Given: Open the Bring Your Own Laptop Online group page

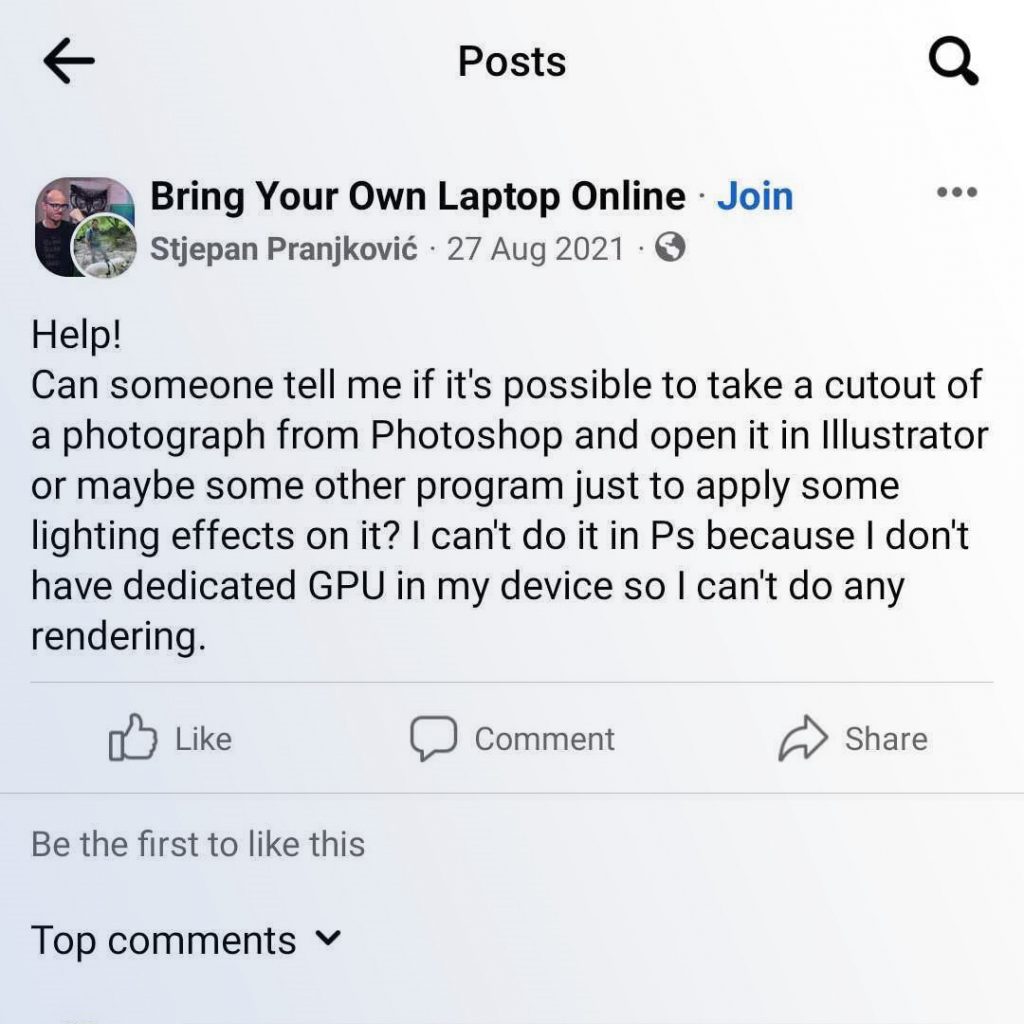Looking at the screenshot, I should click(418, 197).
